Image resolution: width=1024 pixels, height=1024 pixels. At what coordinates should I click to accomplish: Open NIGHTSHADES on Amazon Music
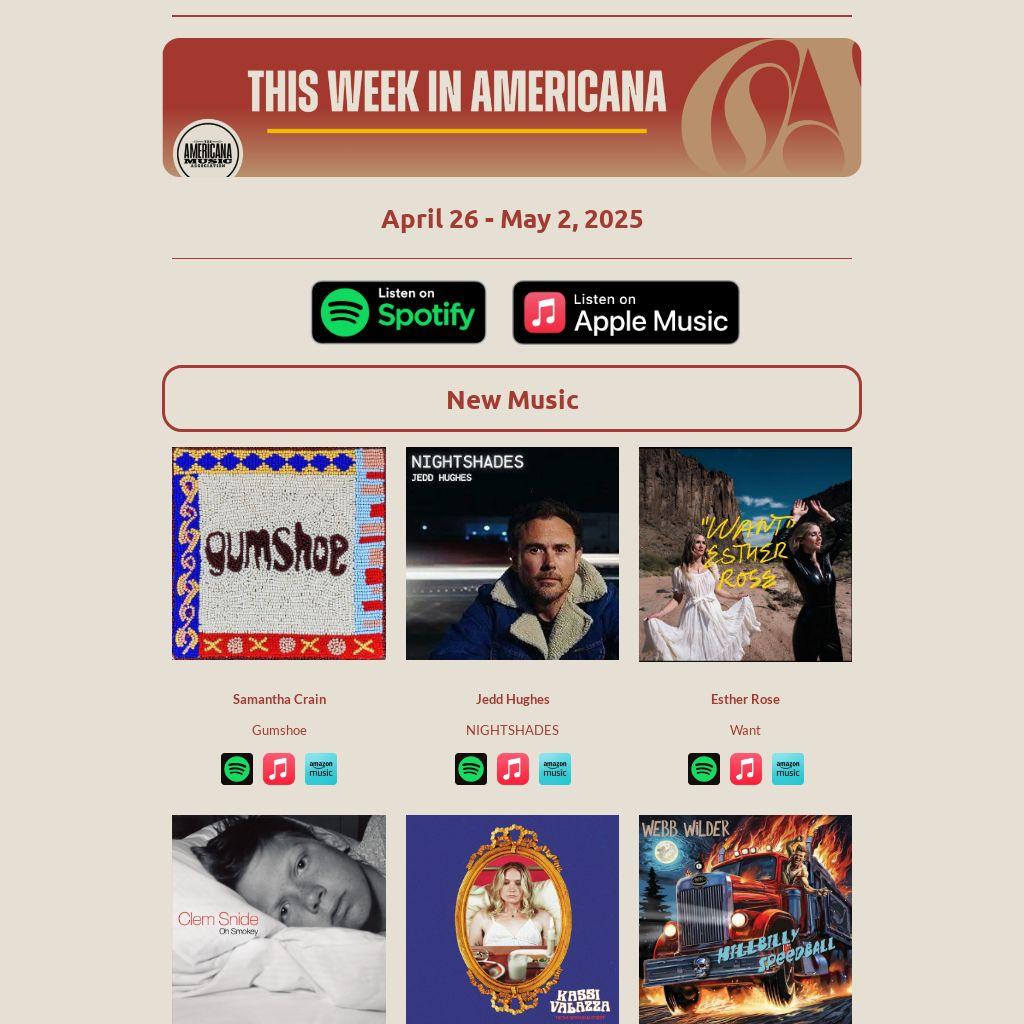click(x=555, y=769)
